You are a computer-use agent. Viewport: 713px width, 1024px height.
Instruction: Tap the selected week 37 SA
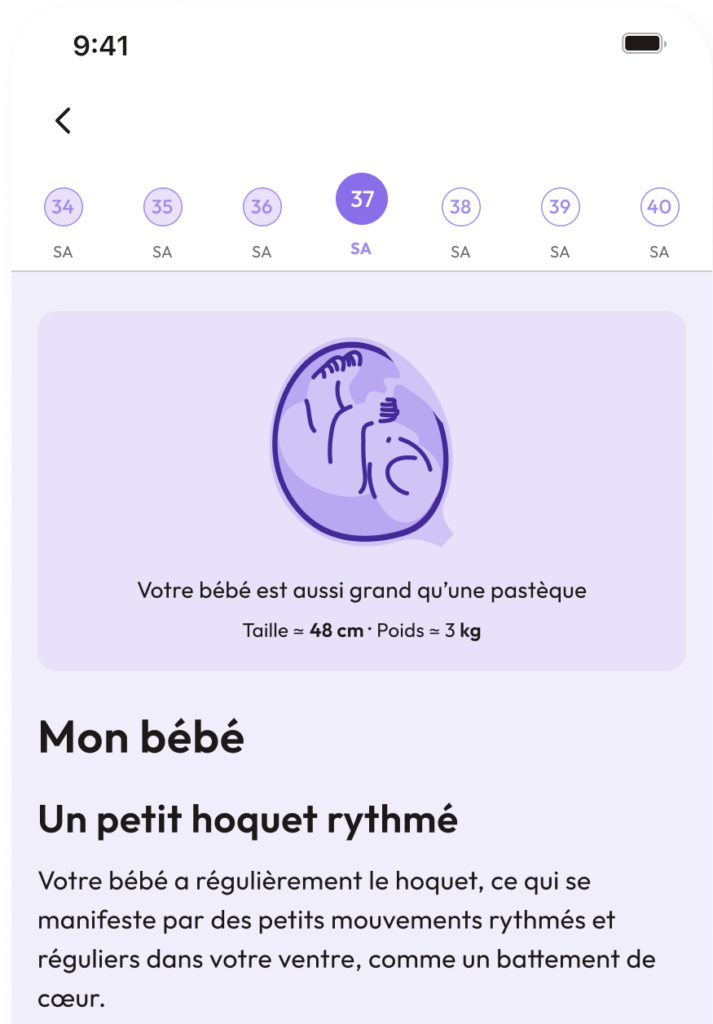(x=361, y=200)
